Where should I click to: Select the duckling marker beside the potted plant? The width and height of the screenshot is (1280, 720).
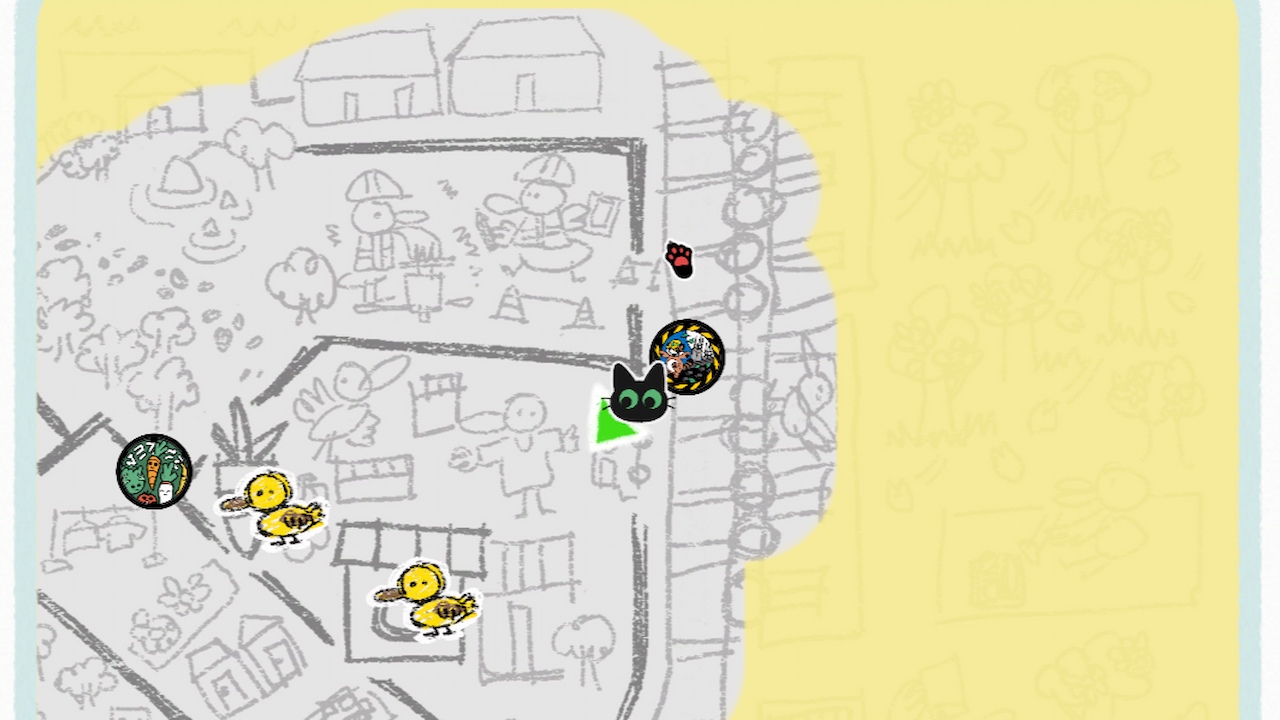(x=274, y=507)
